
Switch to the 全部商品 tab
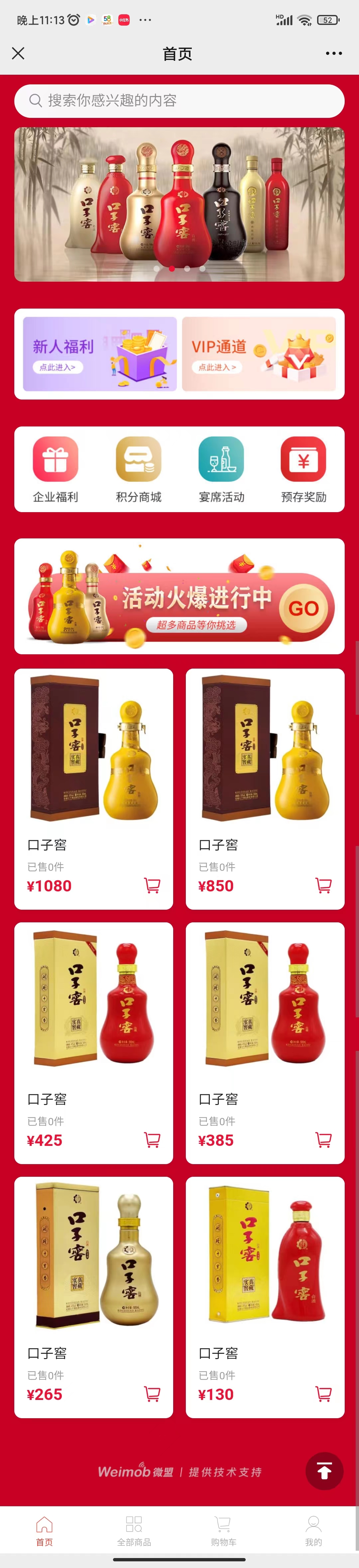pyautogui.click(x=134, y=1531)
